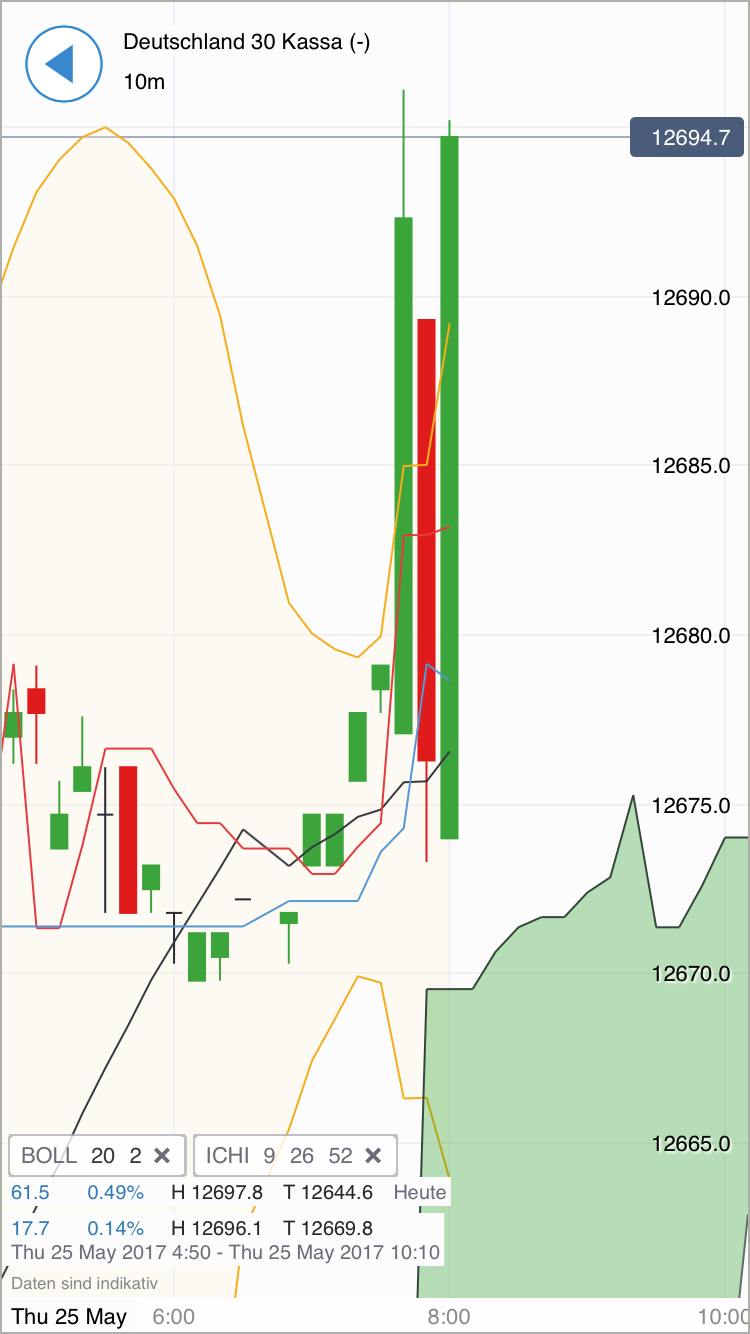Click the blue 0.49% change value

click(x=113, y=1192)
